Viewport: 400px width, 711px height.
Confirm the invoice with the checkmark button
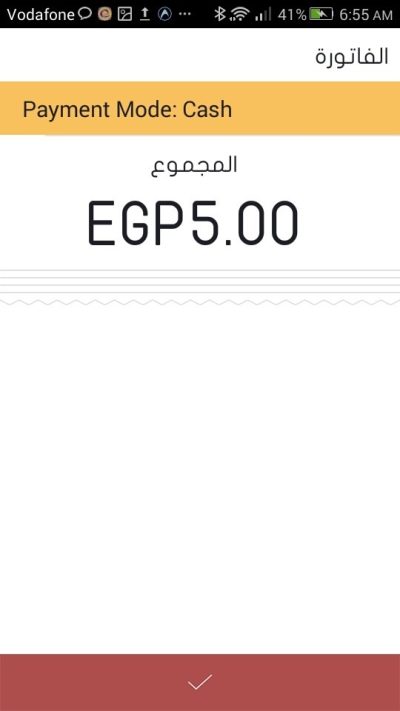coord(200,682)
